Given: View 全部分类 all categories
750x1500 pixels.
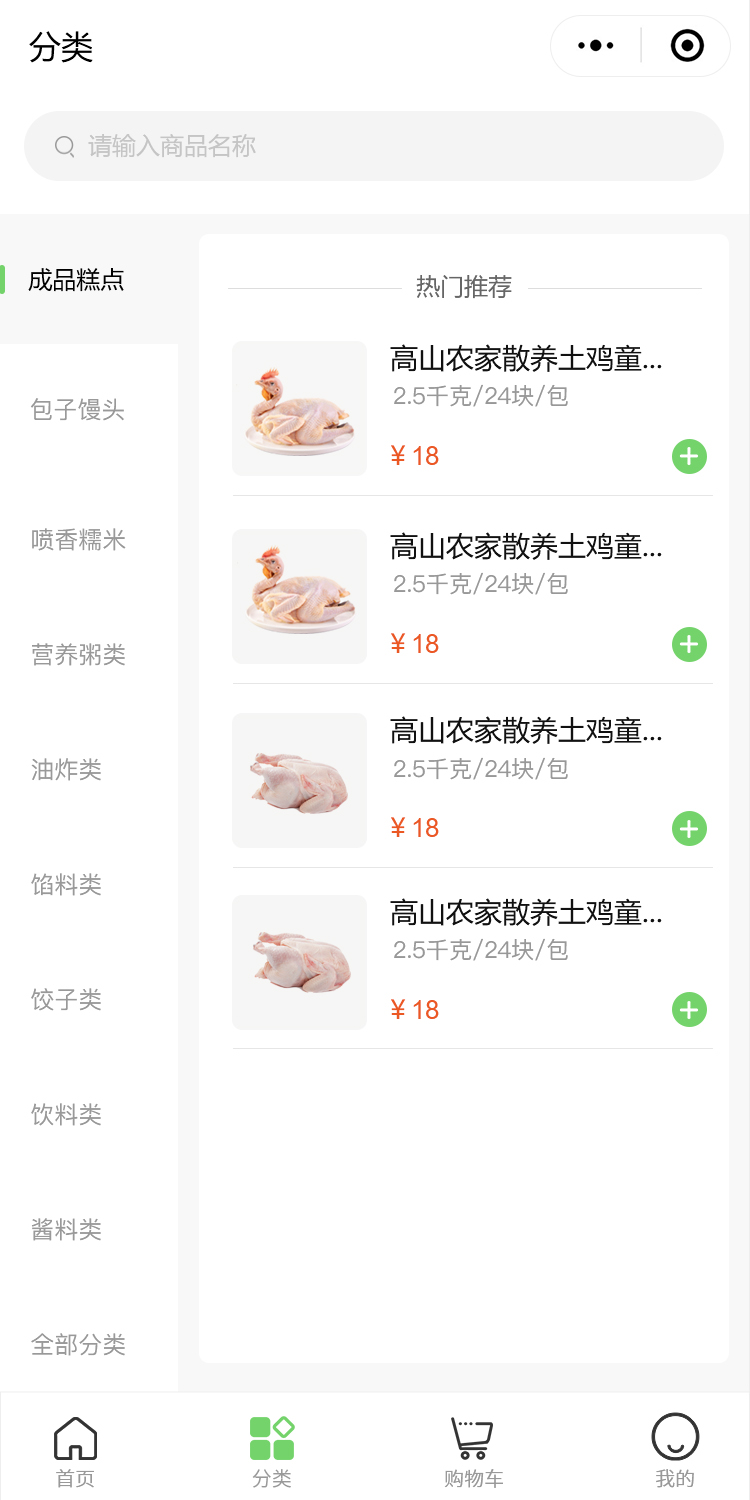Looking at the screenshot, I should click(x=78, y=1345).
